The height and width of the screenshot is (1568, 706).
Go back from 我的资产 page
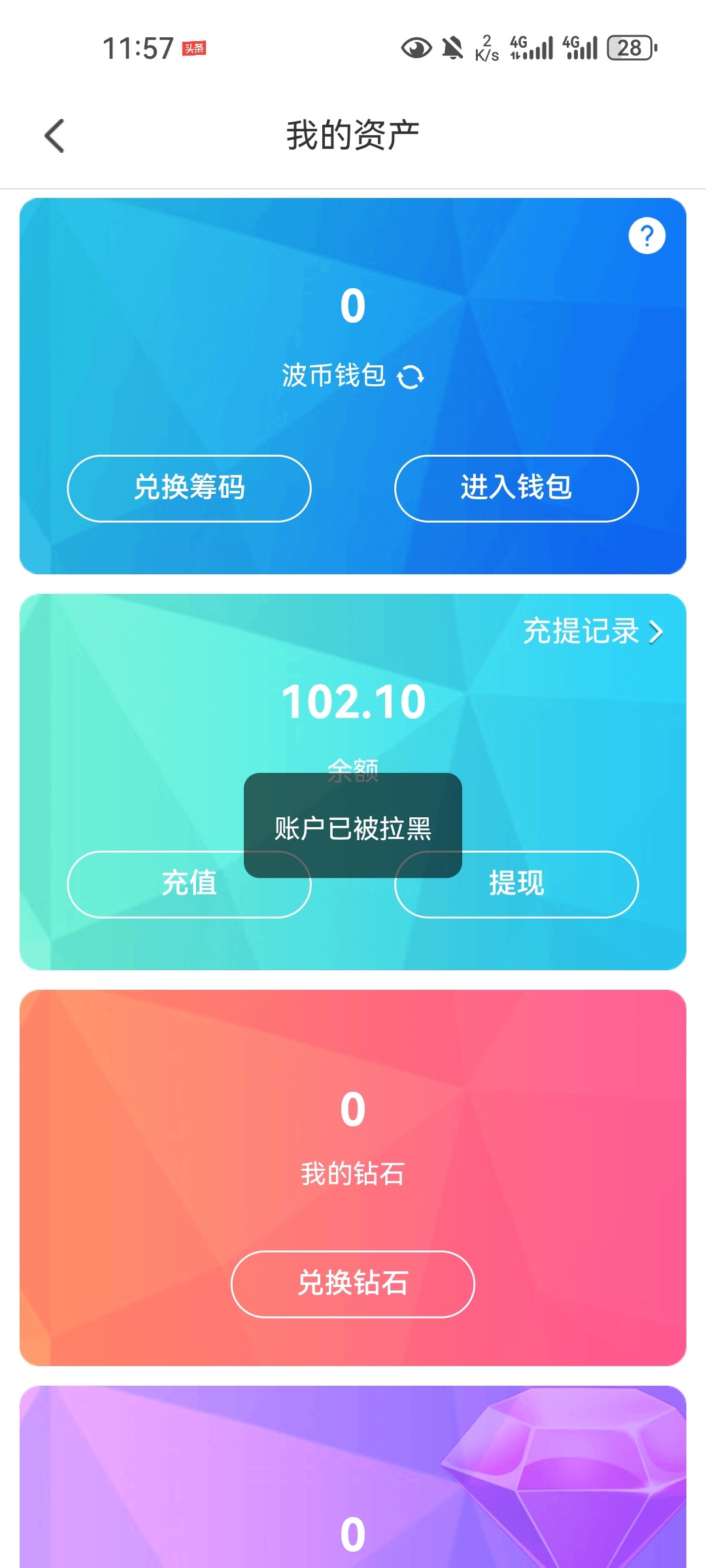coord(55,136)
